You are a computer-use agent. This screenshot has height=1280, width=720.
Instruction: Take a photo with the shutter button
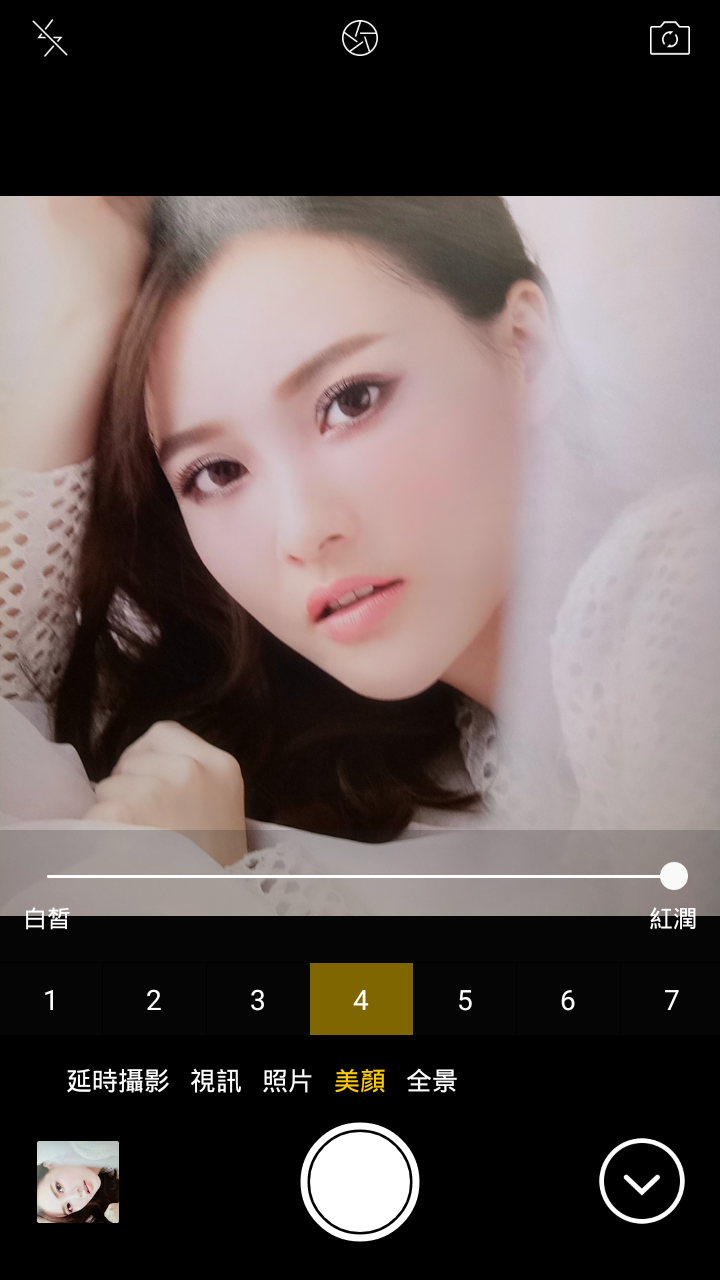[360, 1182]
